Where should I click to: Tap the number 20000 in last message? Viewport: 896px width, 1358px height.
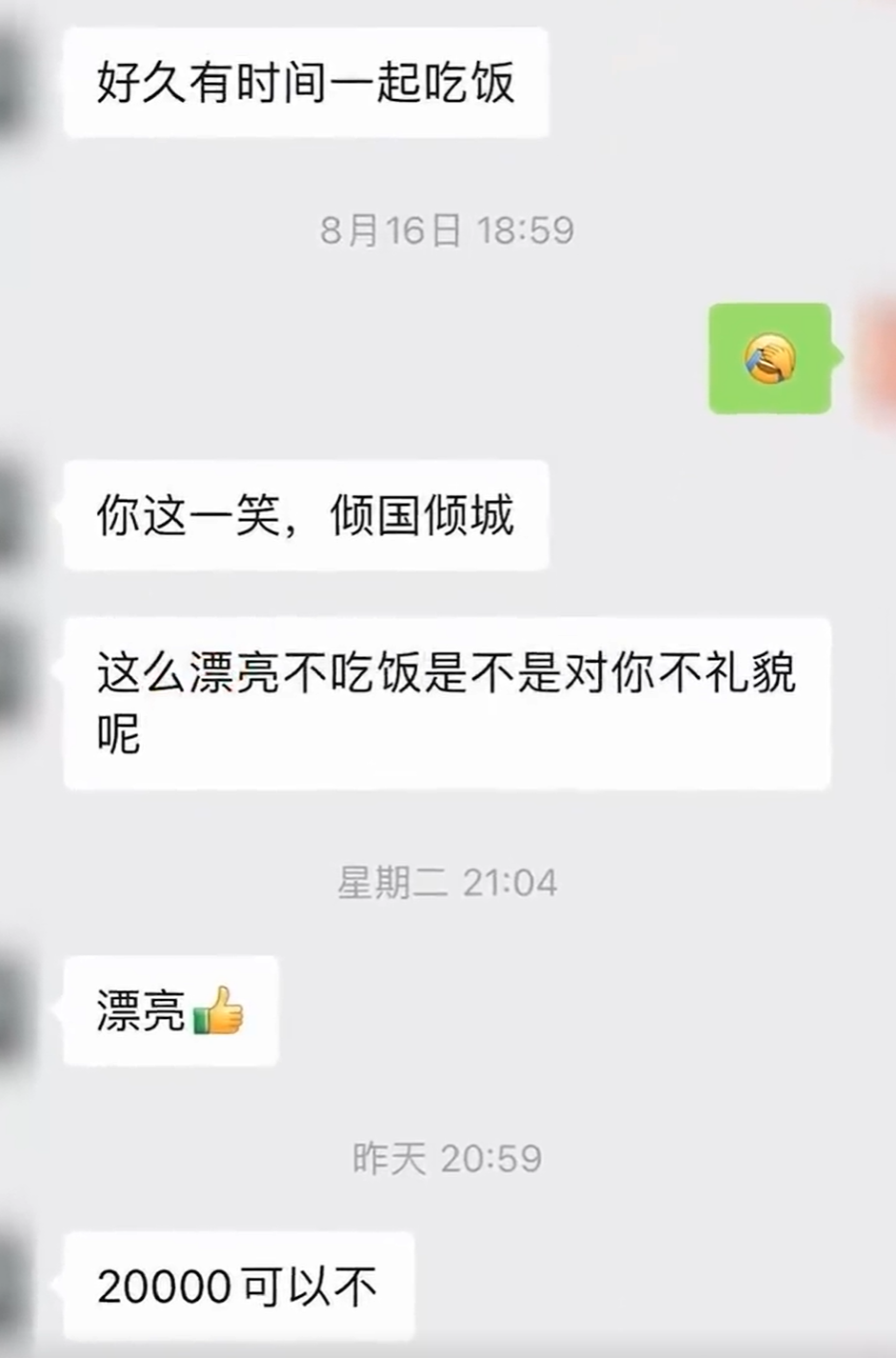(x=167, y=1286)
